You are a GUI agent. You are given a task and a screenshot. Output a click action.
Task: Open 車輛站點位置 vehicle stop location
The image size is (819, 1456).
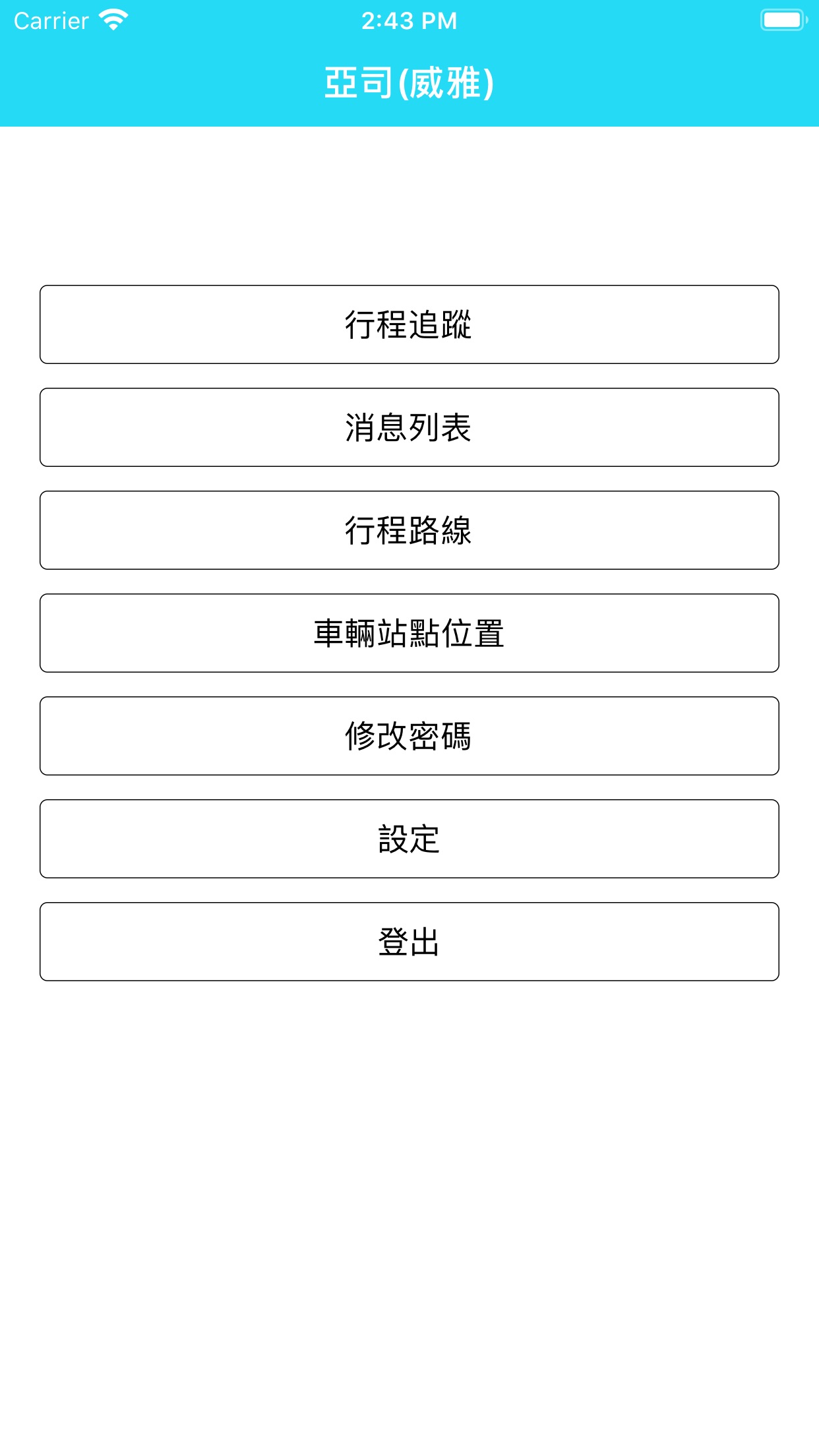coord(409,633)
